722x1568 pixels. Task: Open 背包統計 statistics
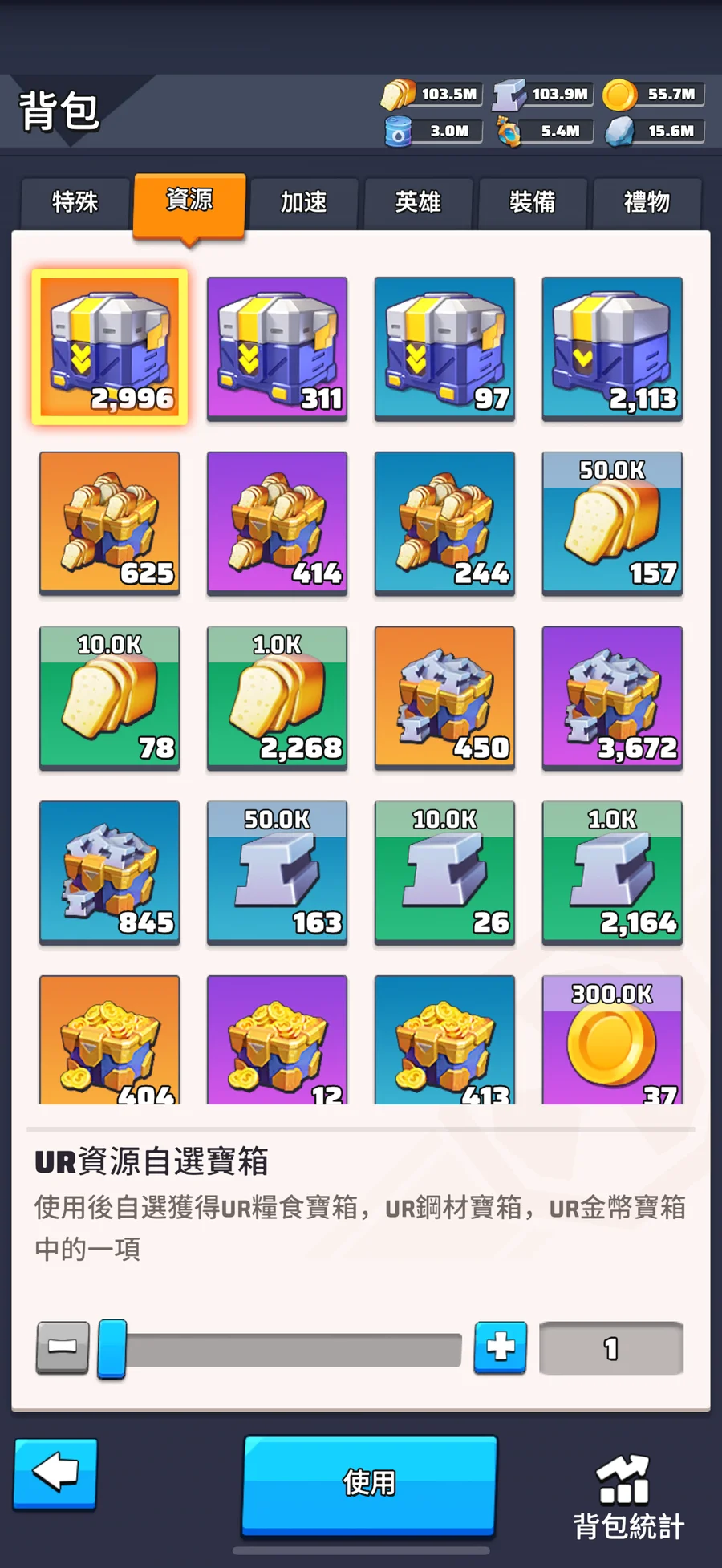628,1497
